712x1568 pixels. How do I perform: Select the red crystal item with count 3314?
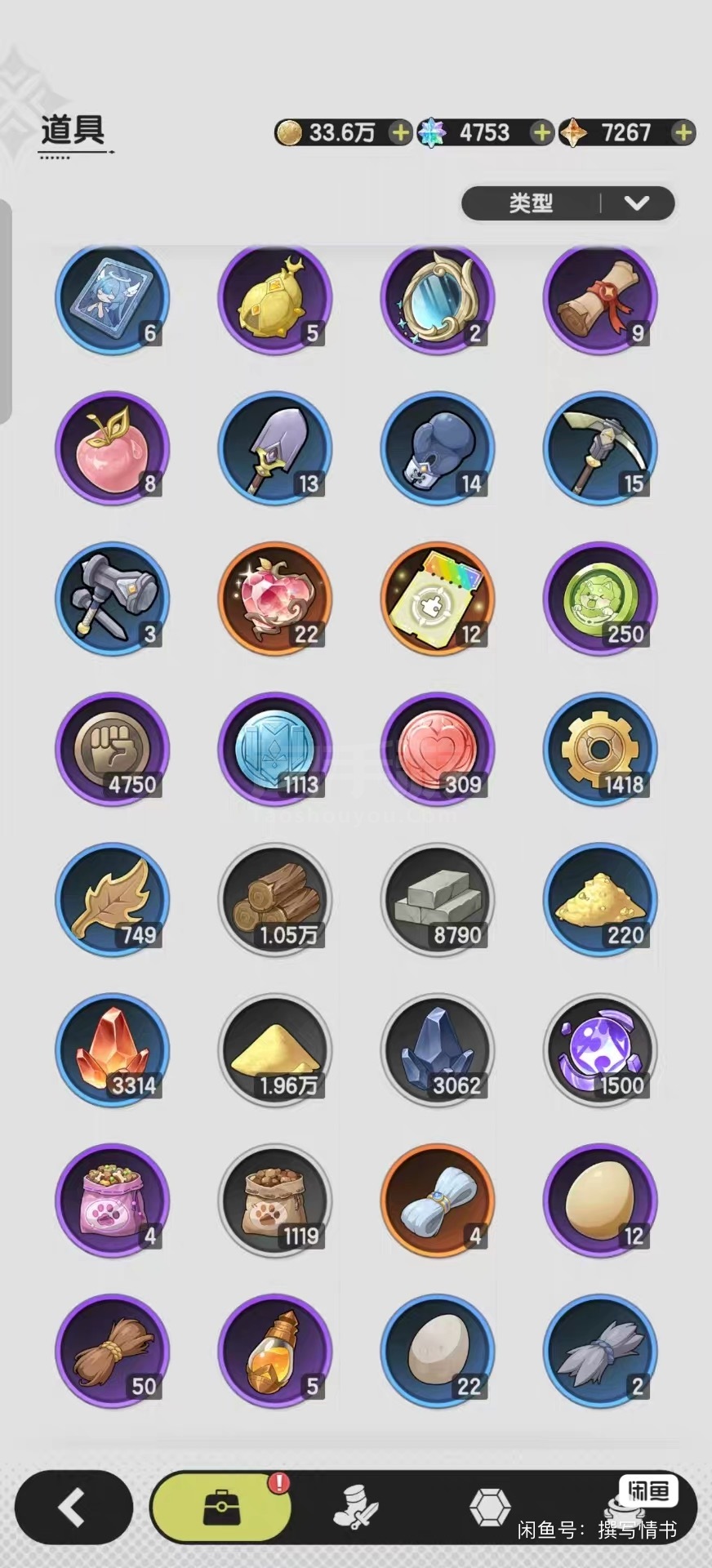tap(112, 1049)
